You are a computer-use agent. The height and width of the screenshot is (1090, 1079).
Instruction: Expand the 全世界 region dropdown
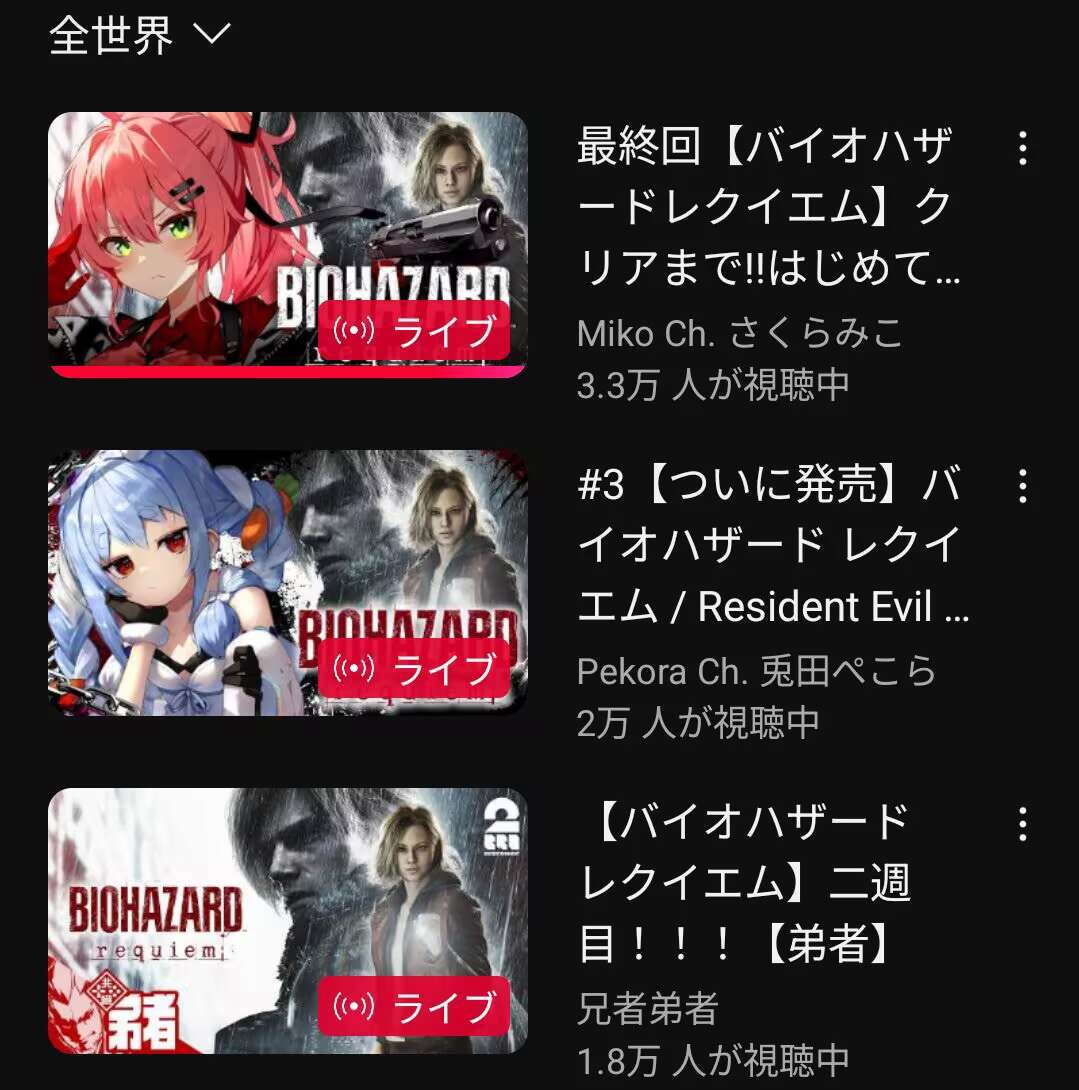(140, 36)
